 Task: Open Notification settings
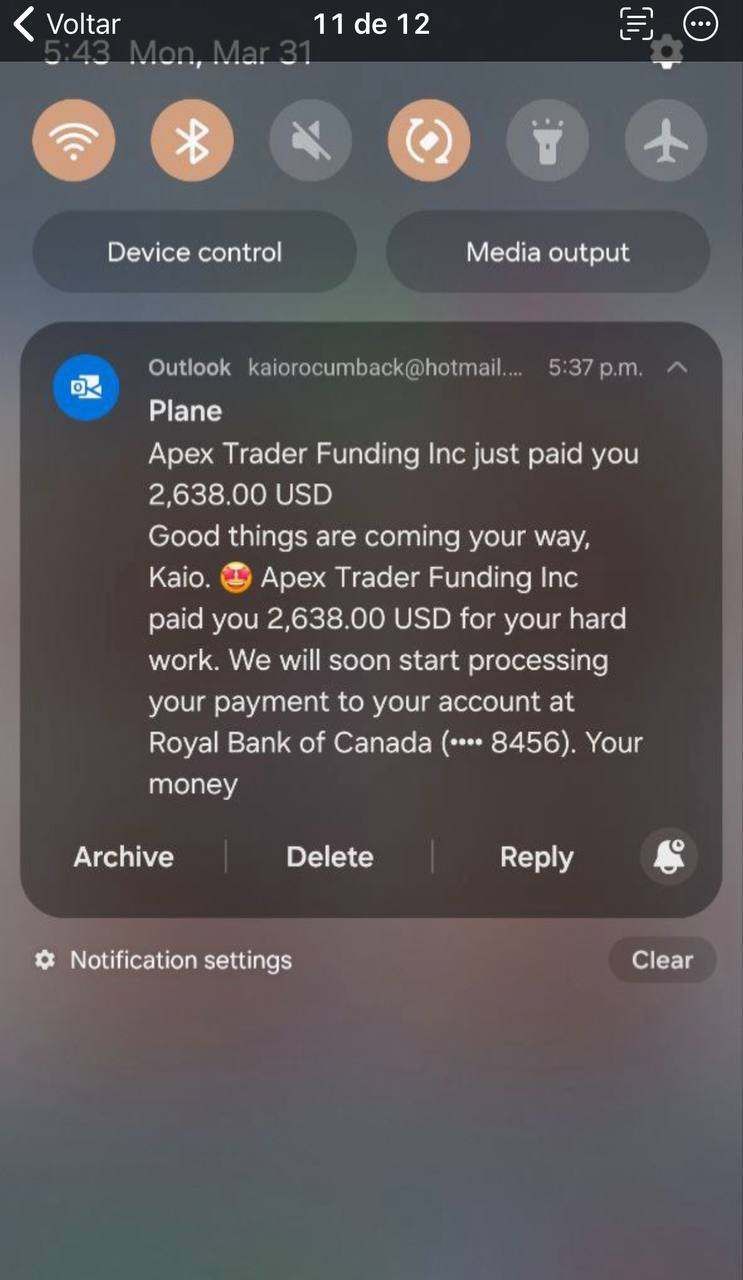coord(180,960)
